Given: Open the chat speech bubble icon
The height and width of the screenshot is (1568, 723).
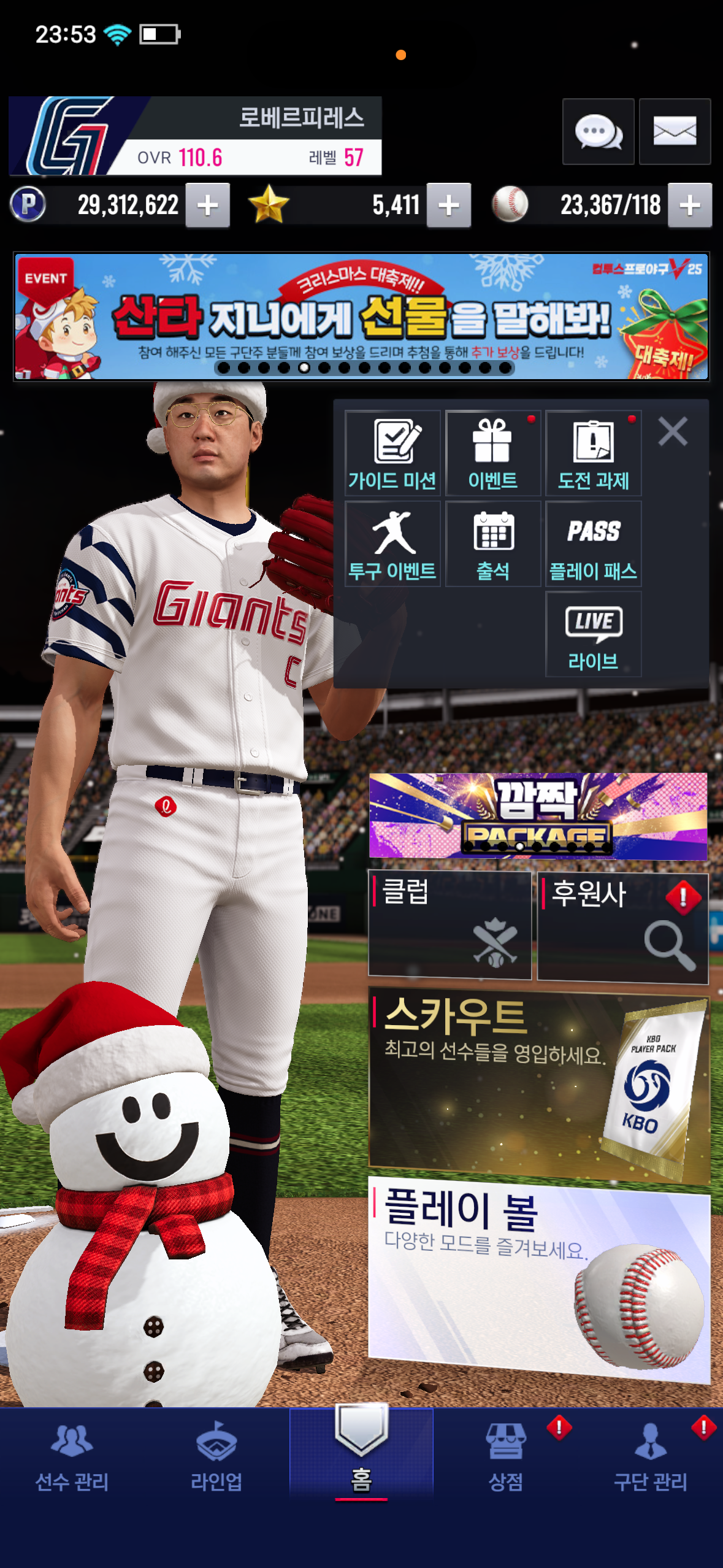Looking at the screenshot, I should coord(598,131).
